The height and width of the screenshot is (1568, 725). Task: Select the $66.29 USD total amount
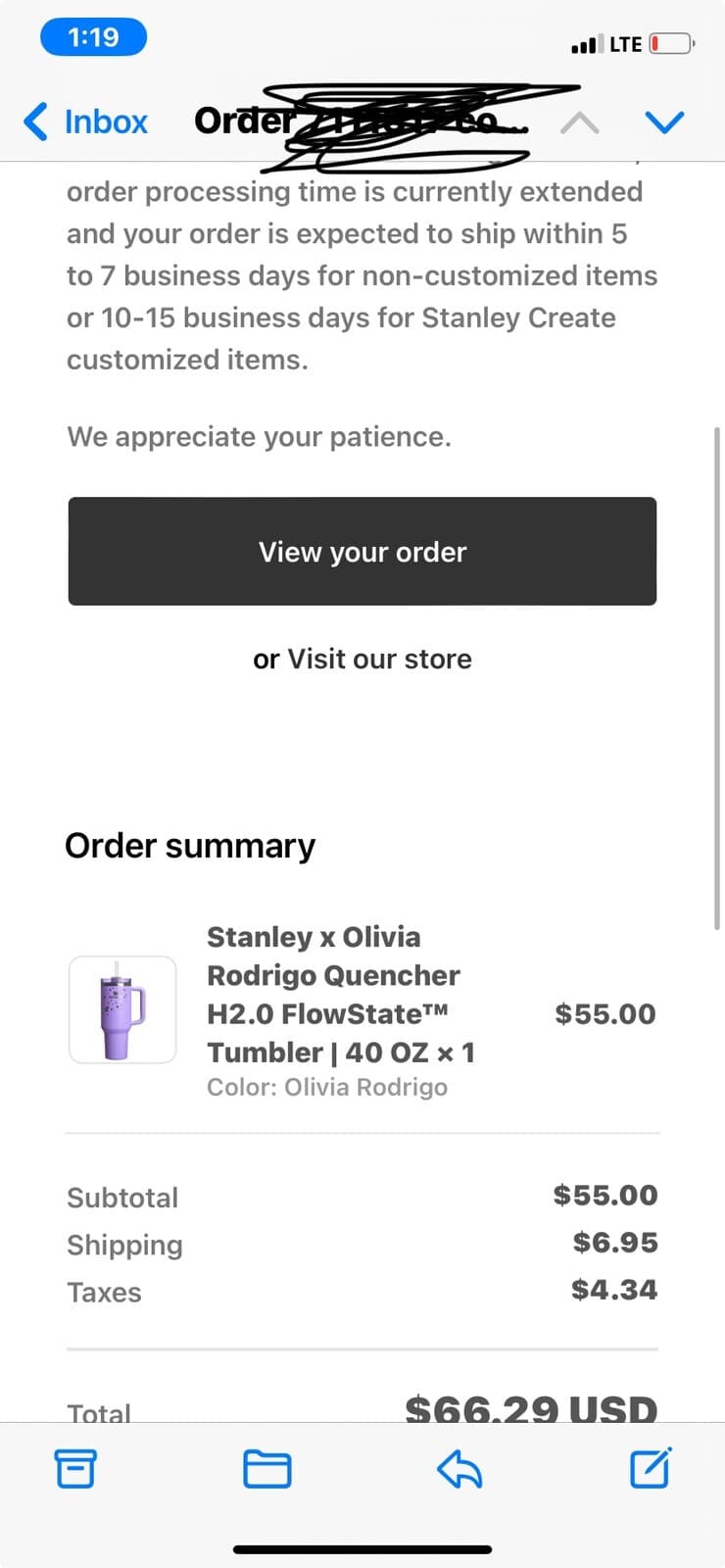point(531,1408)
